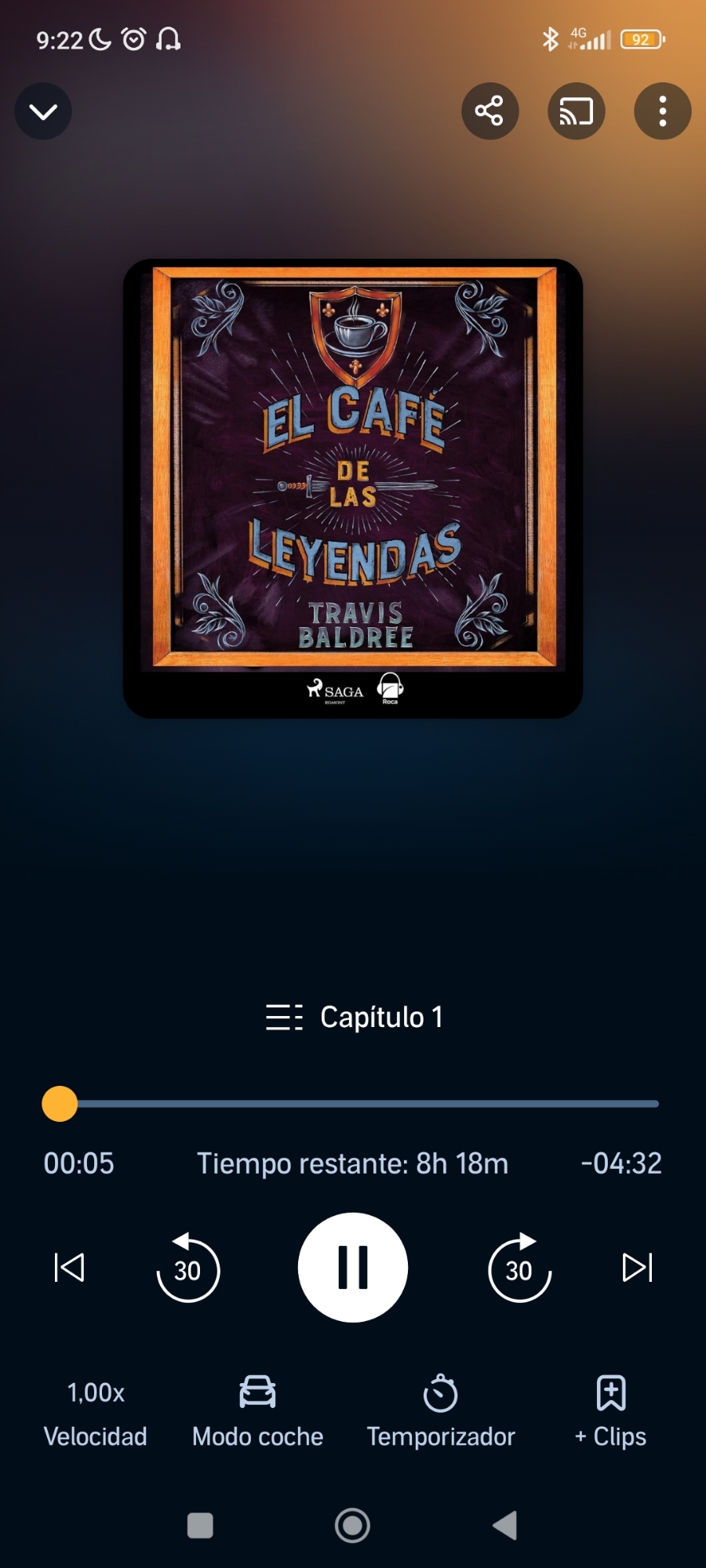This screenshot has height=1568, width=706.
Task: Pause the audiobook playback
Action: pyautogui.click(x=352, y=1267)
